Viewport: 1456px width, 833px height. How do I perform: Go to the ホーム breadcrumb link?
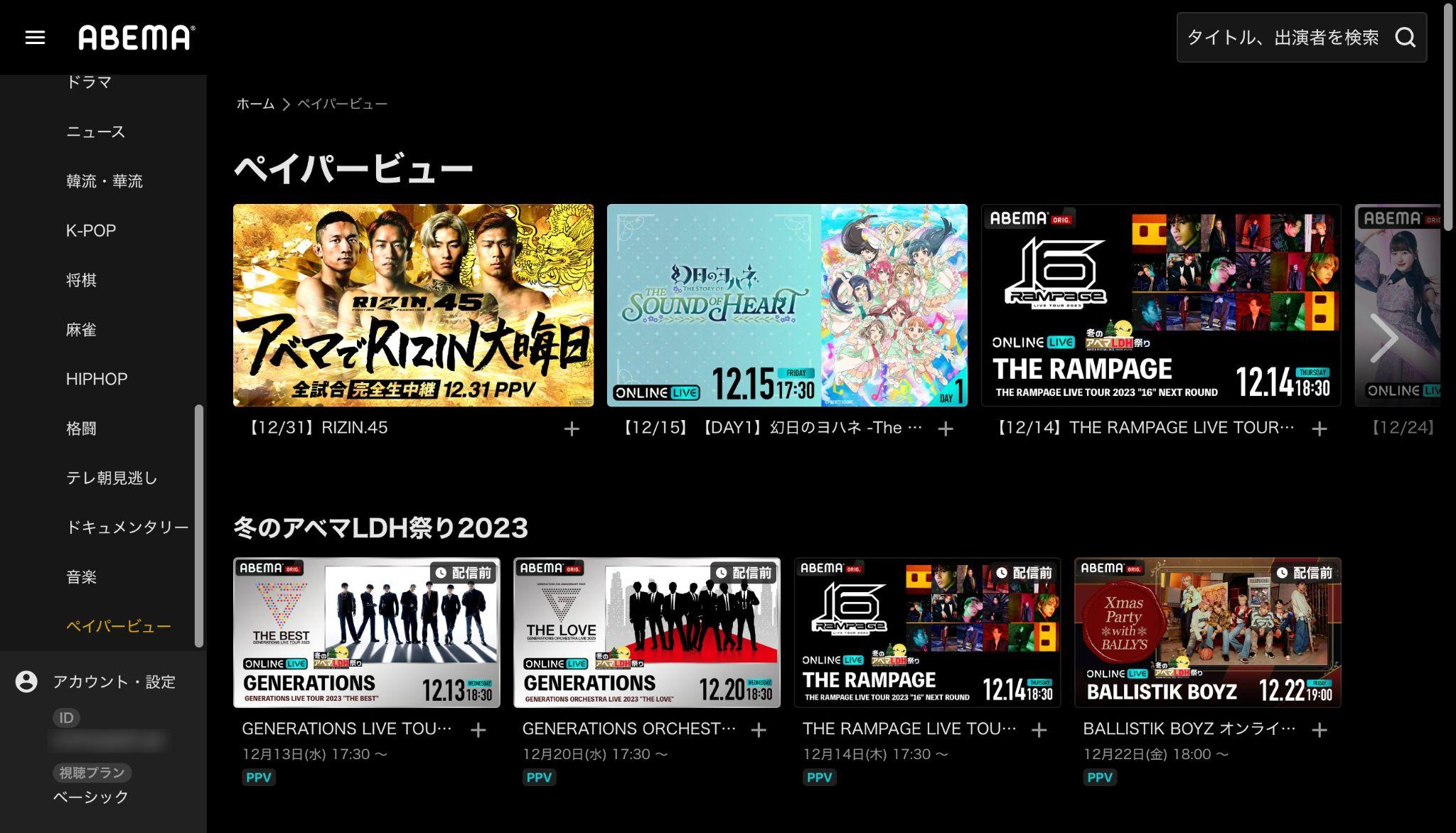point(255,104)
